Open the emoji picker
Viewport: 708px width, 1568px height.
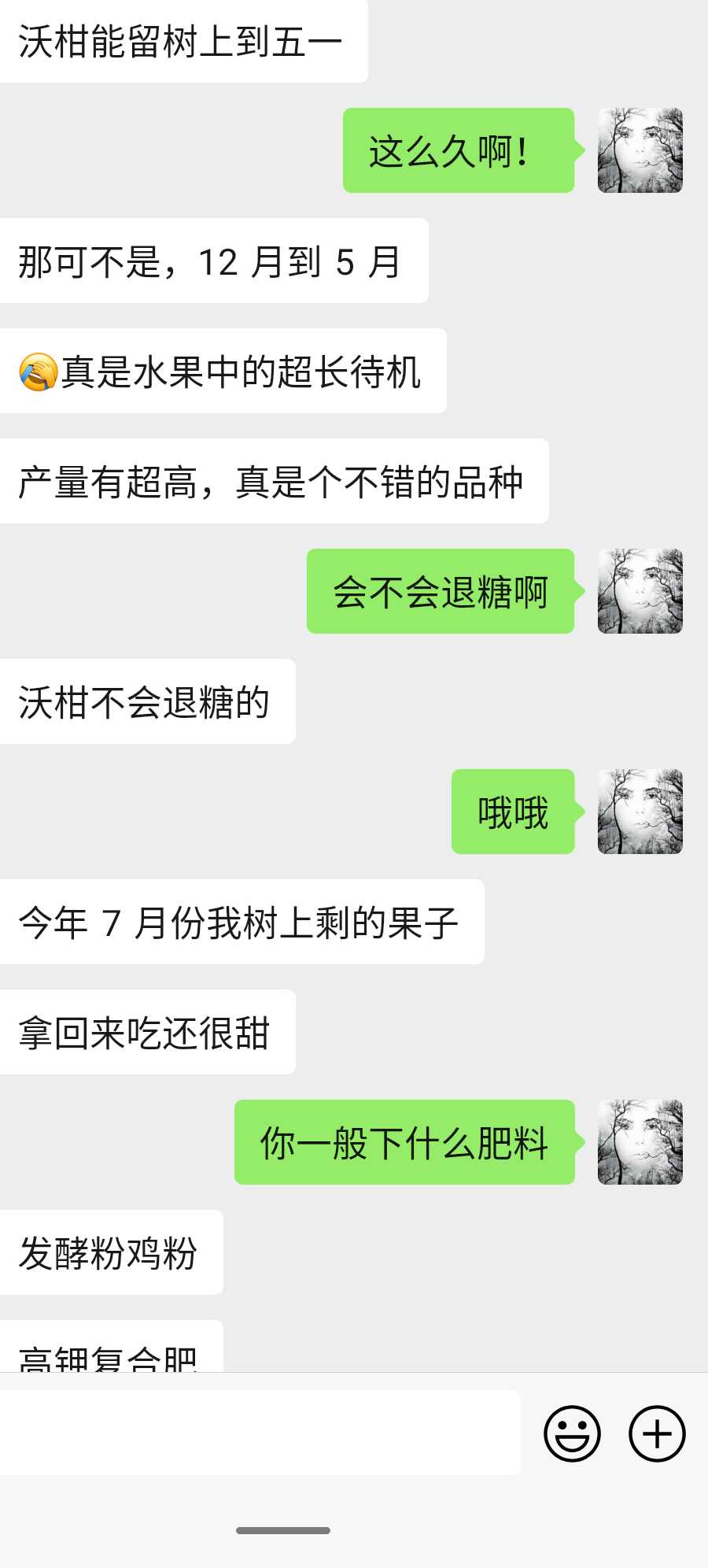(572, 1433)
